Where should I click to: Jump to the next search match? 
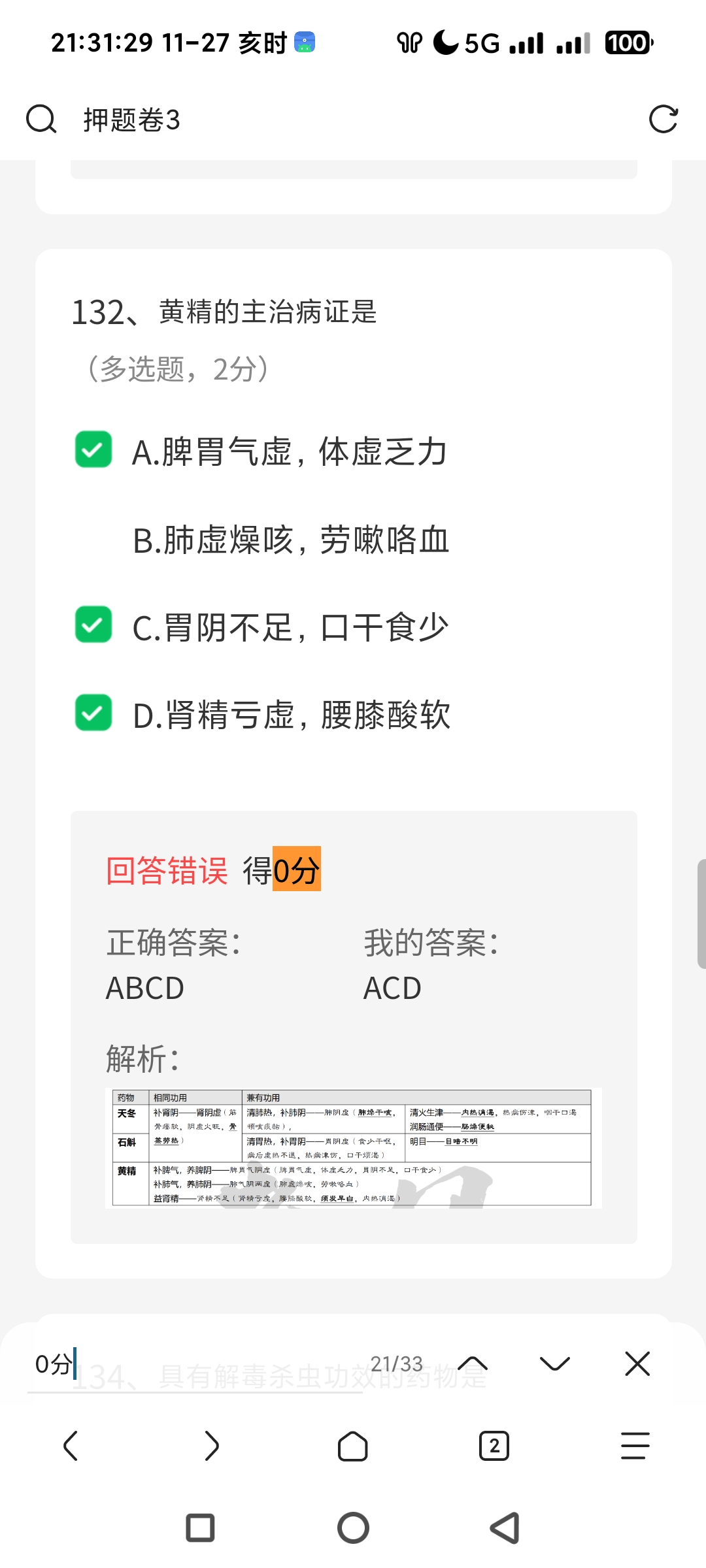pyautogui.click(x=554, y=1364)
